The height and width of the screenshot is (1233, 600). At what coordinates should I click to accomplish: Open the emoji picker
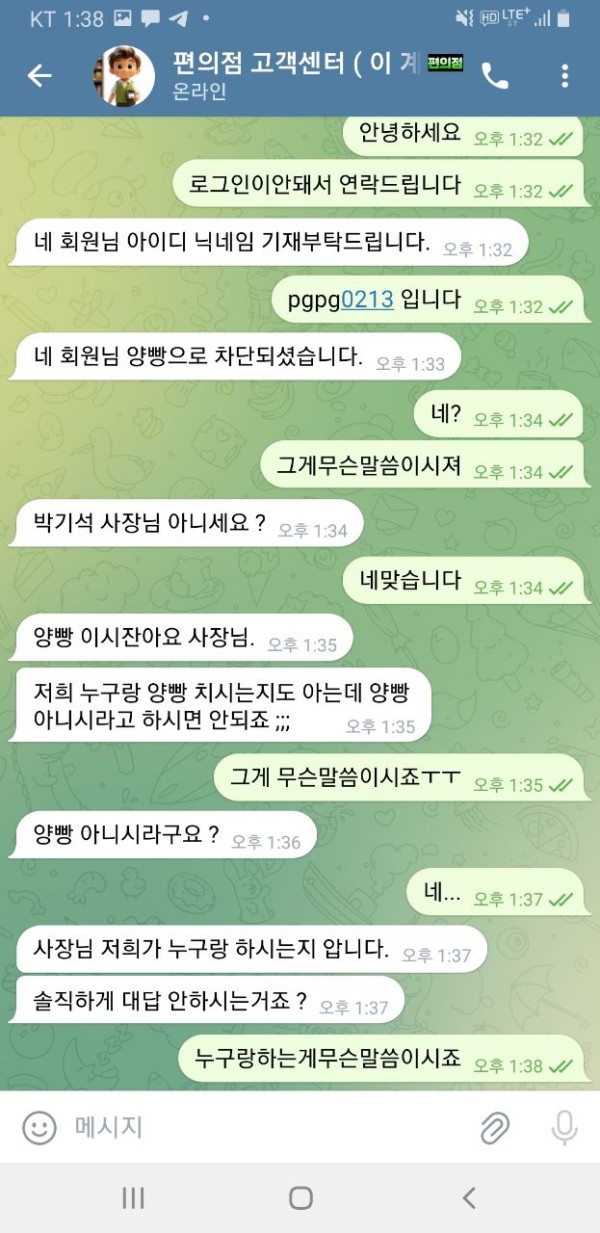(39, 1128)
